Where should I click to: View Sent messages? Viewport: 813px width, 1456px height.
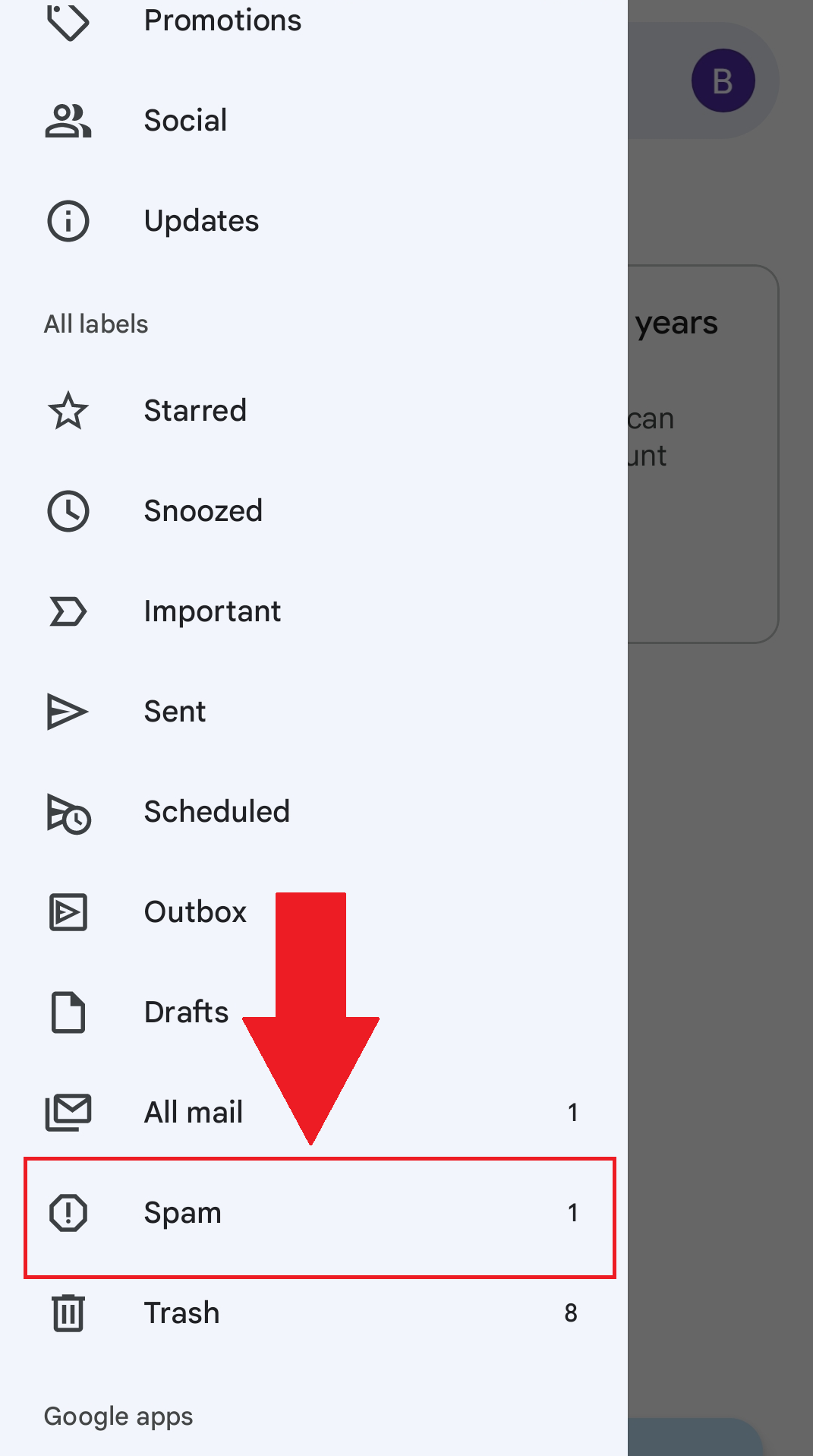tap(175, 712)
